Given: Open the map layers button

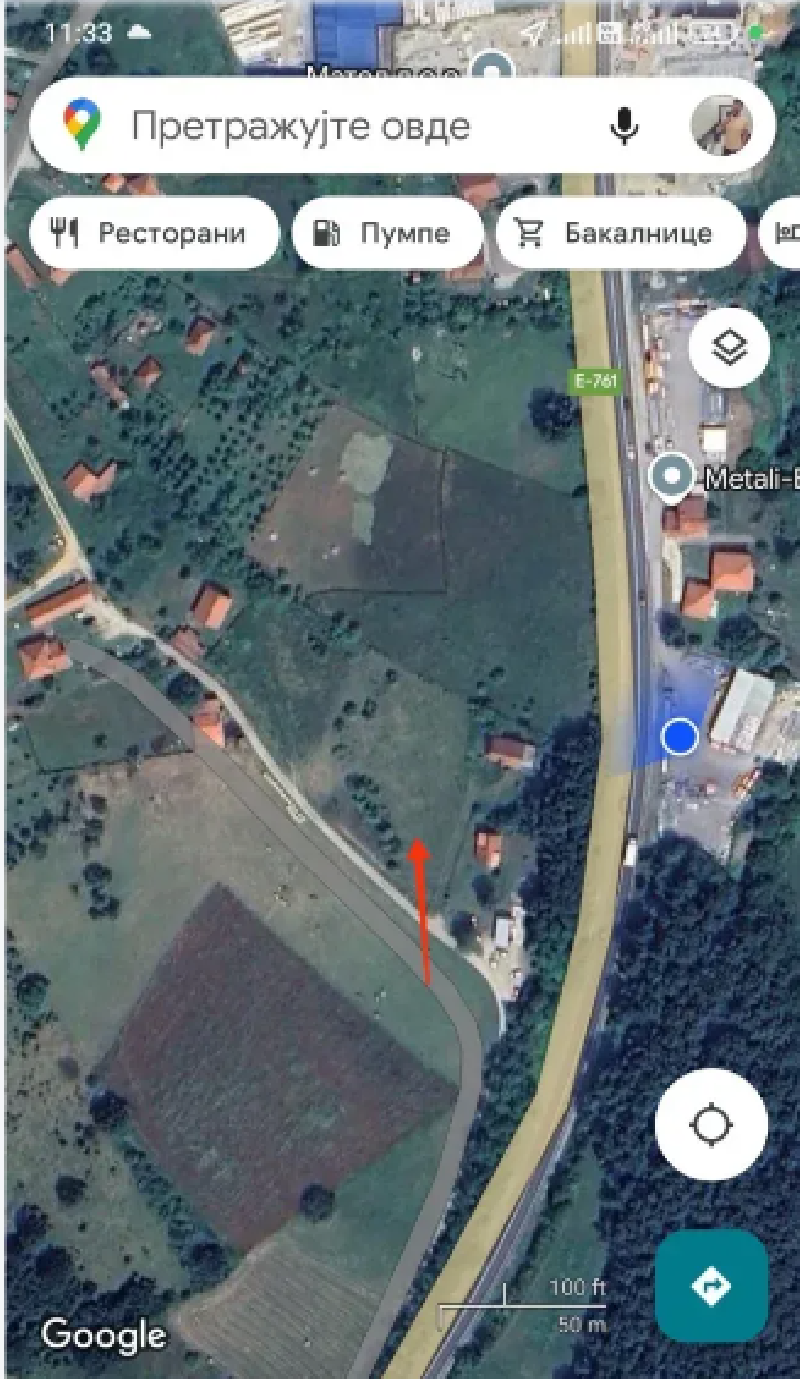Looking at the screenshot, I should point(730,348).
